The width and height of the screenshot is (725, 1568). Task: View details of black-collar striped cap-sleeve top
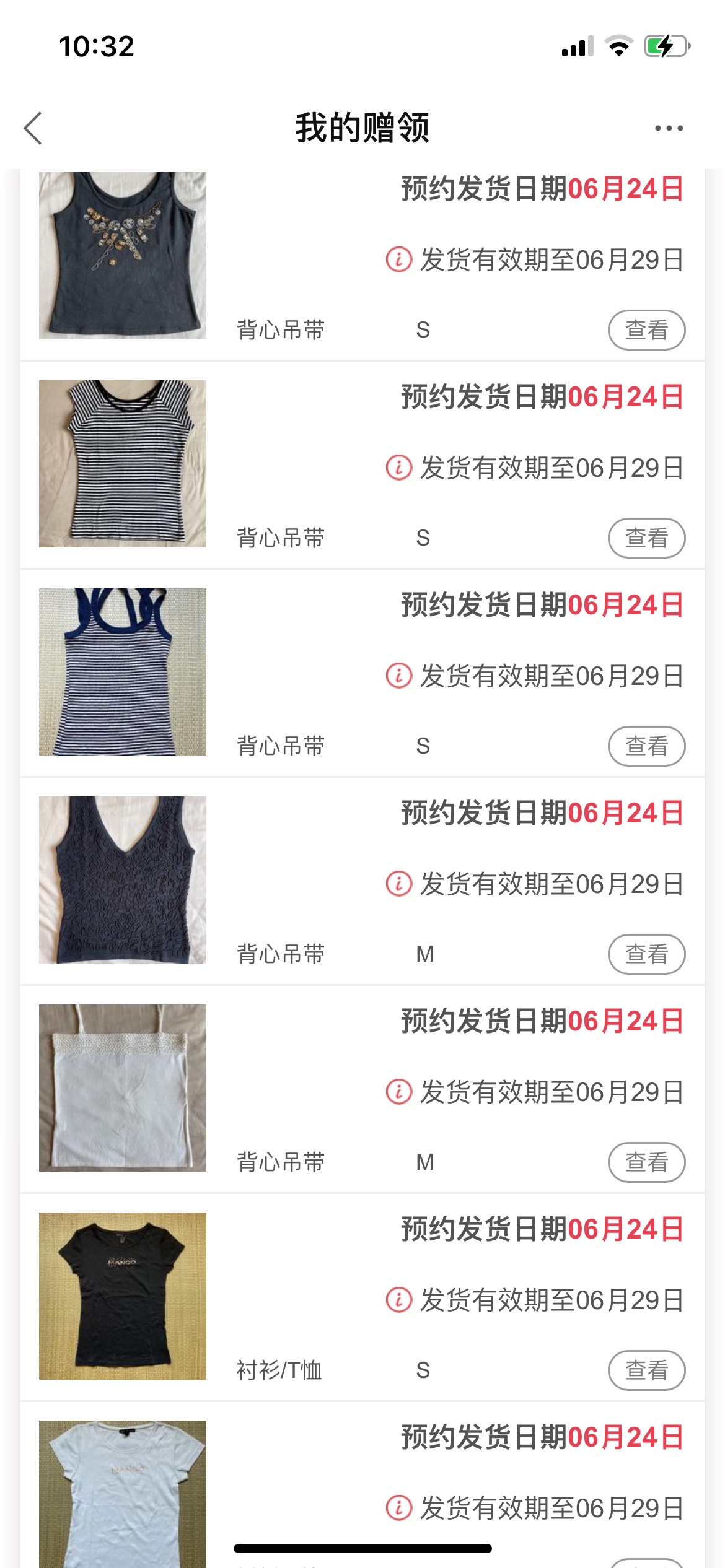coord(646,538)
